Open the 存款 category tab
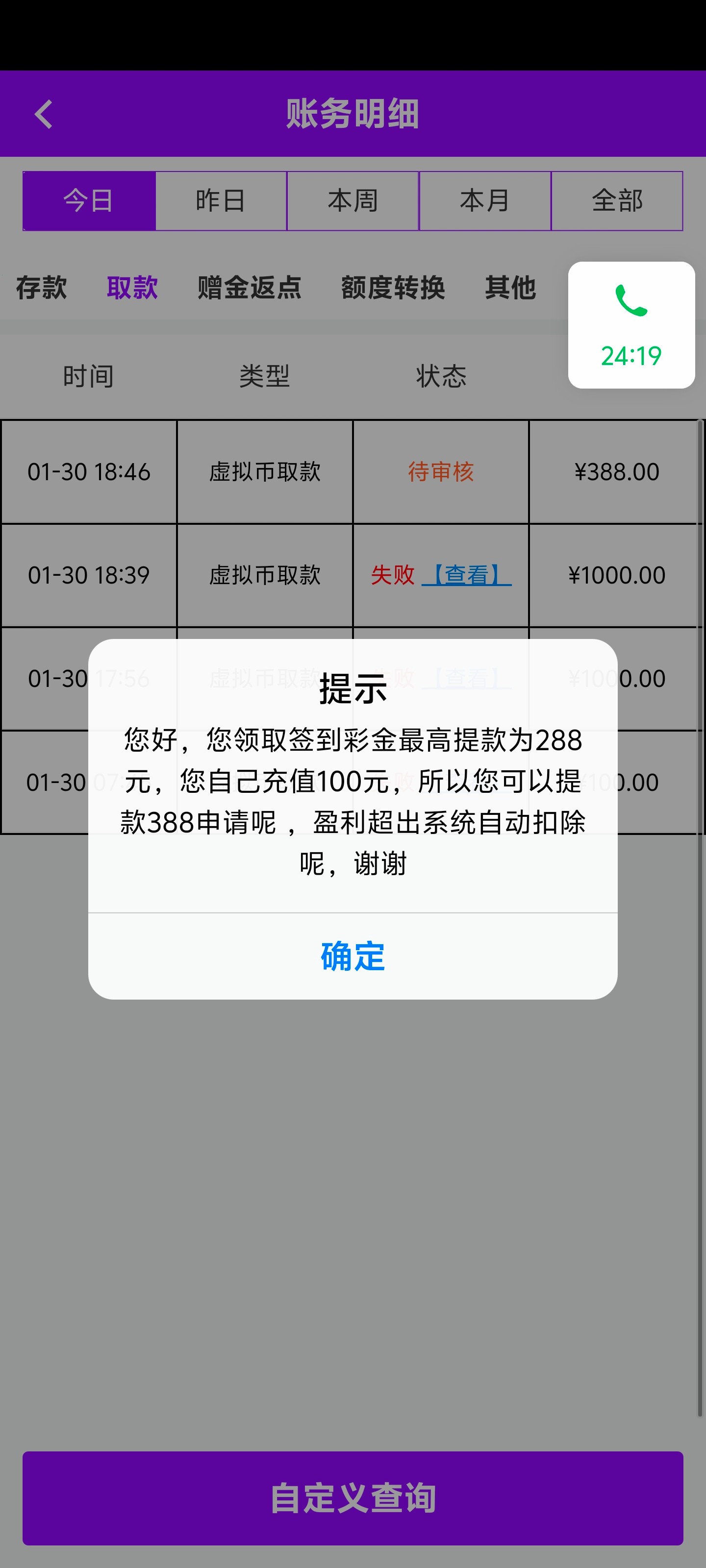706x1568 pixels. (x=41, y=287)
